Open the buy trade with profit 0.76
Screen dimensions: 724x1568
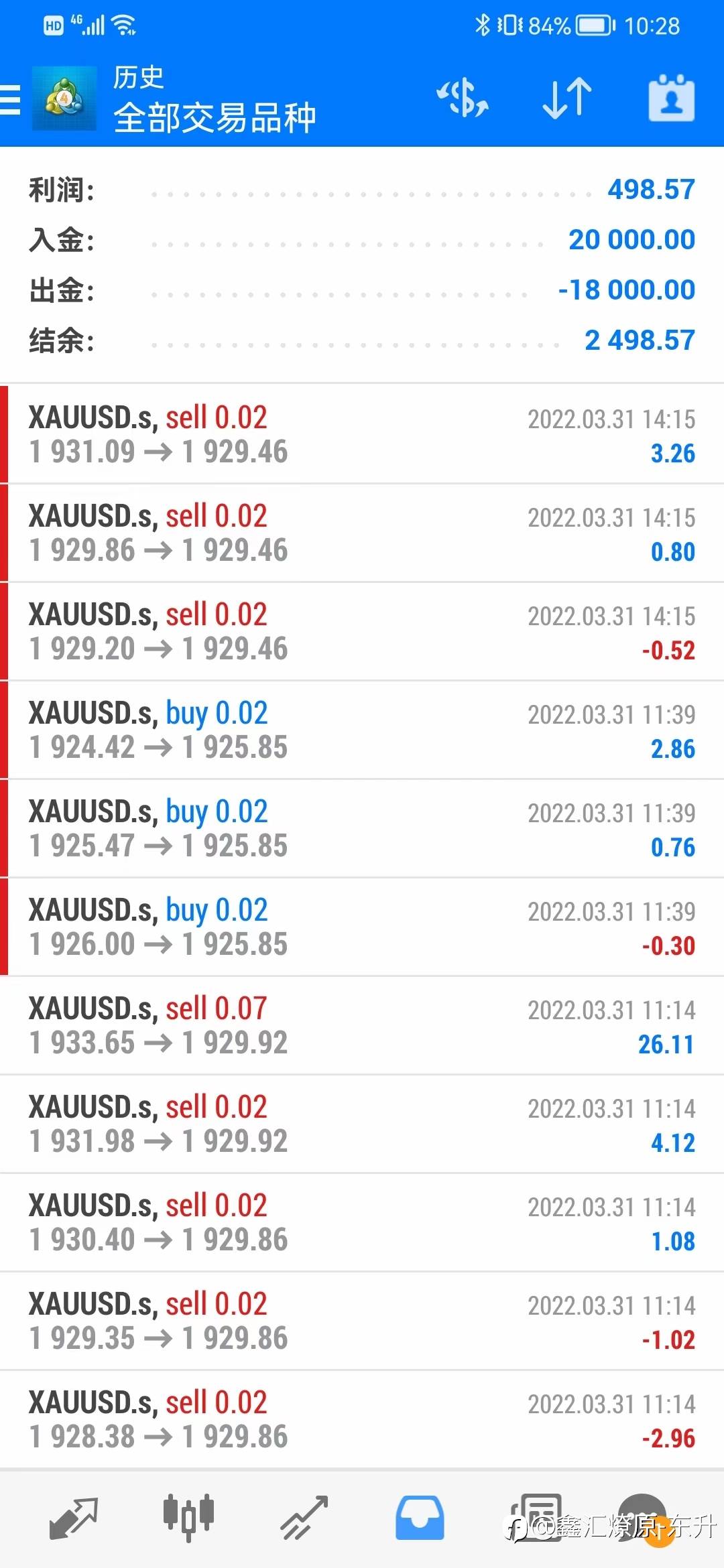pyautogui.click(x=362, y=828)
